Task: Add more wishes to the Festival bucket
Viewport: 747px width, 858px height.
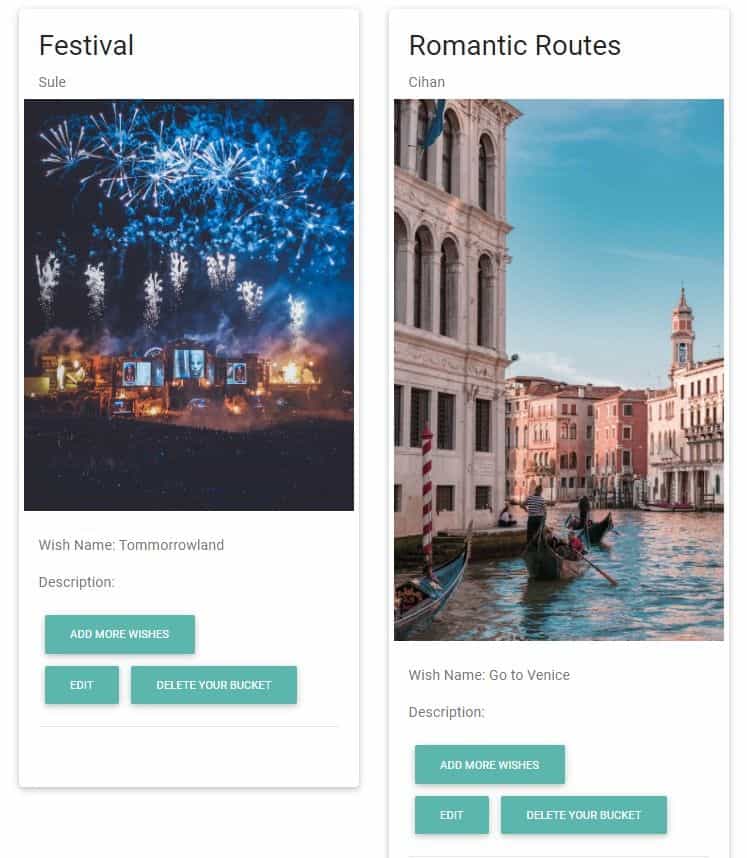Action: coord(119,634)
